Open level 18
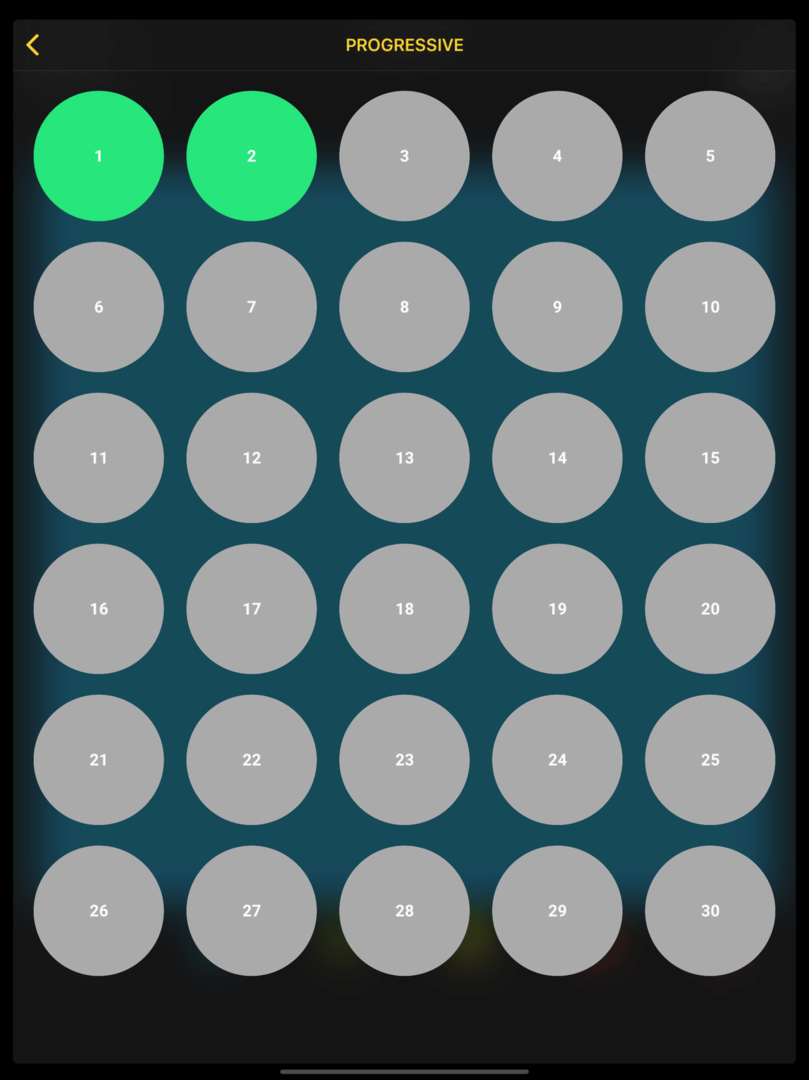This screenshot has width=809, height=1080. (x=404, y=609)
